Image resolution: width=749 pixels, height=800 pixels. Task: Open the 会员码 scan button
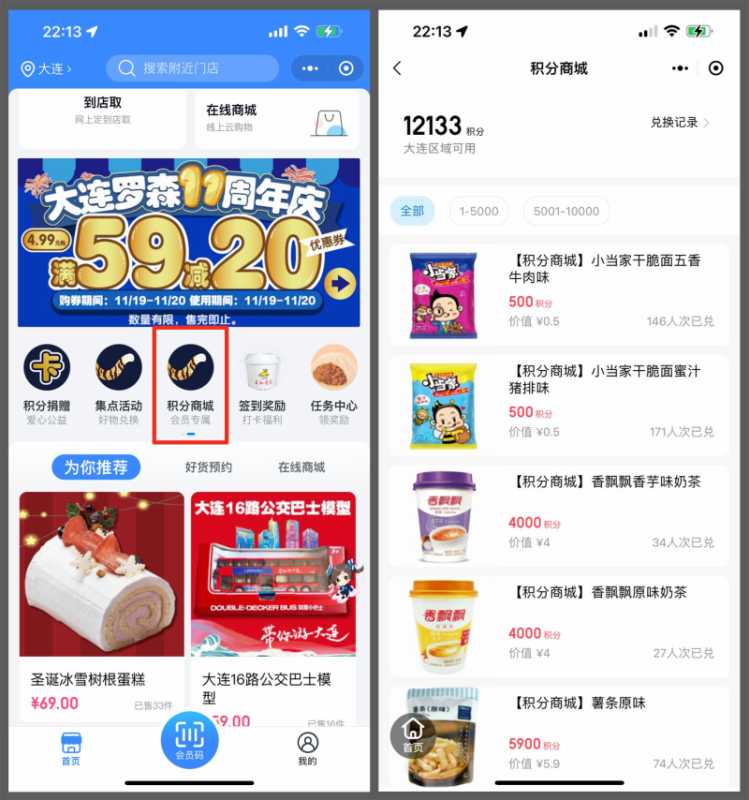tap(189, 740)
